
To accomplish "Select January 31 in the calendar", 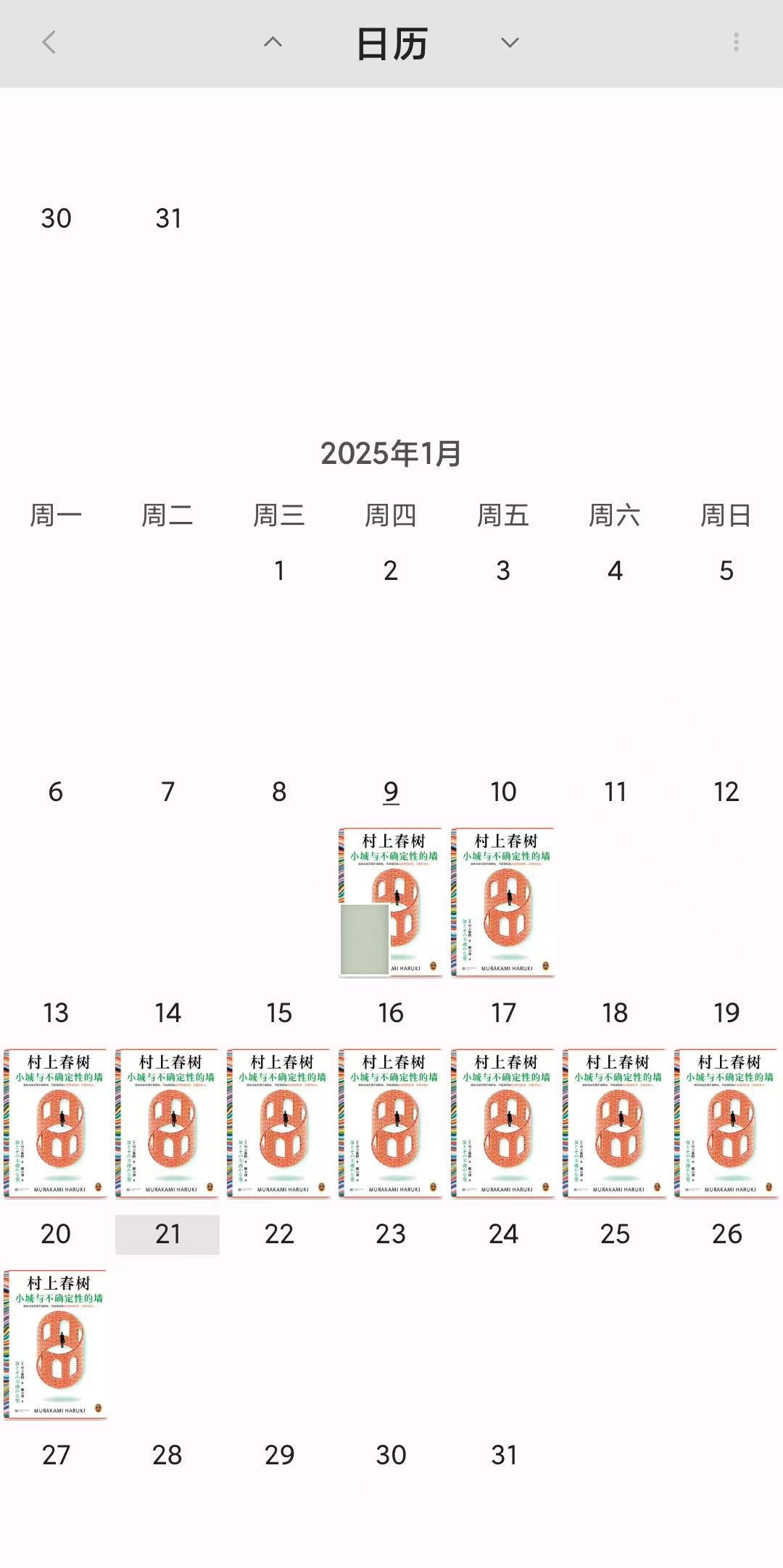I will [504, 1456].
